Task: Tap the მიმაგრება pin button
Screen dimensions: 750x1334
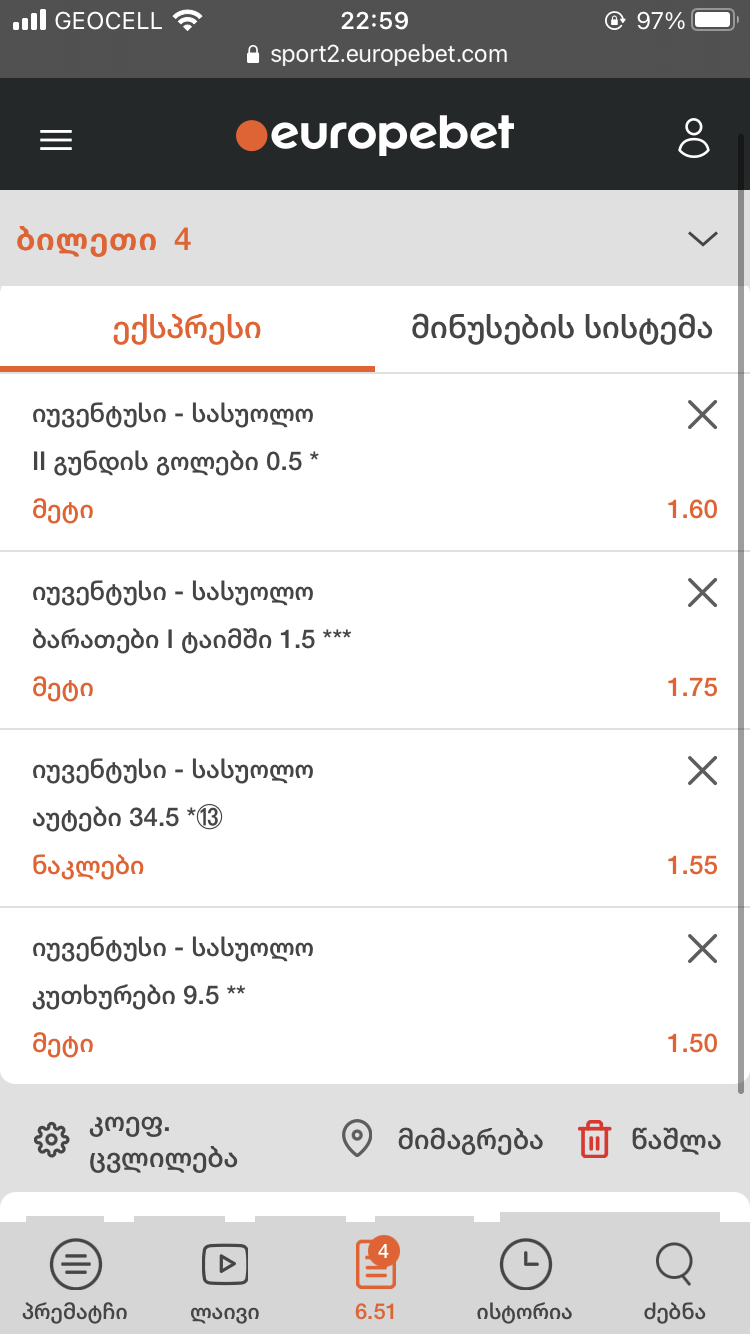Action: point(442,1140)
